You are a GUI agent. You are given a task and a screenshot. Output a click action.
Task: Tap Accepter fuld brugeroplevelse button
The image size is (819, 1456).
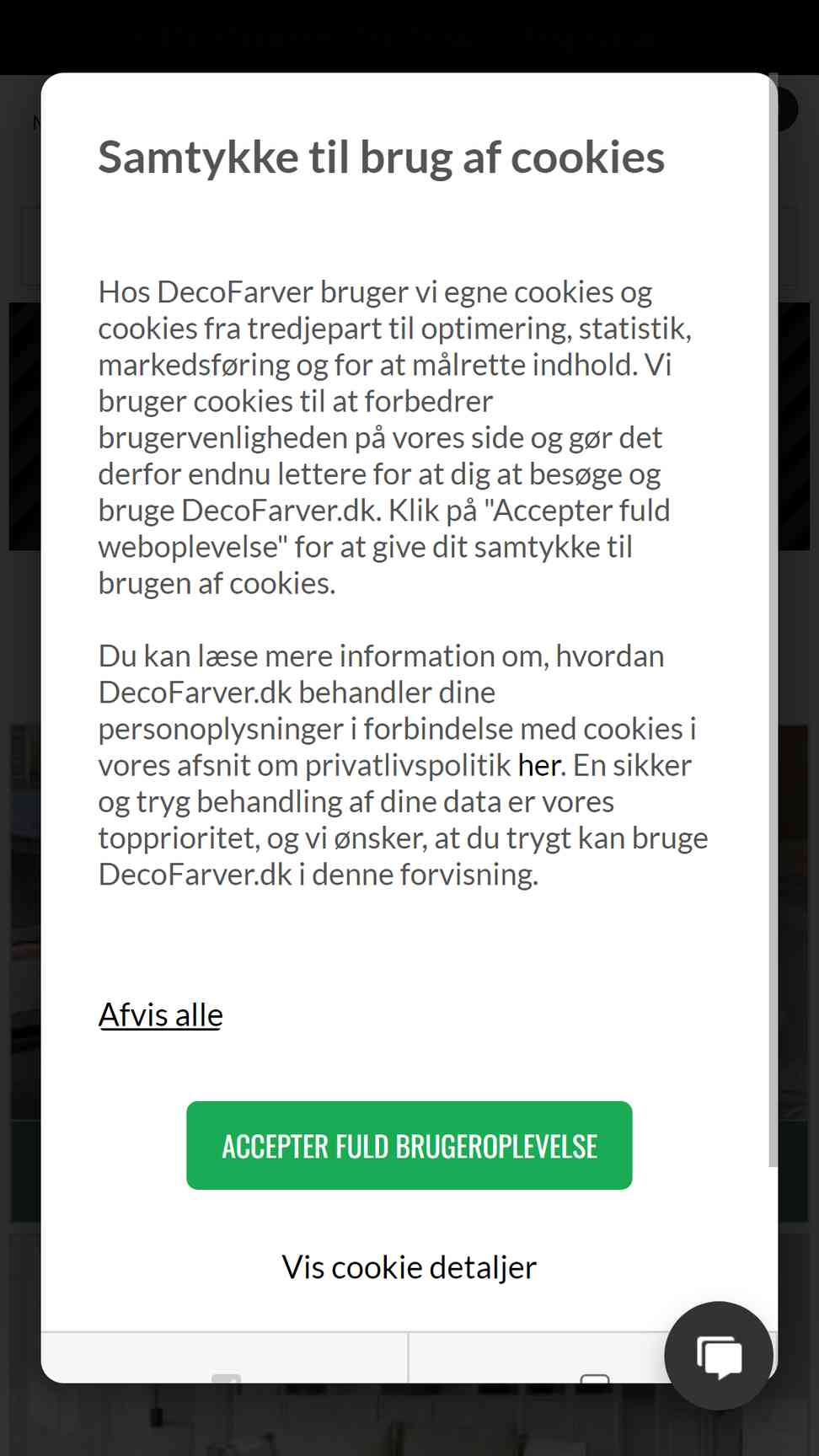[409, 1145]
